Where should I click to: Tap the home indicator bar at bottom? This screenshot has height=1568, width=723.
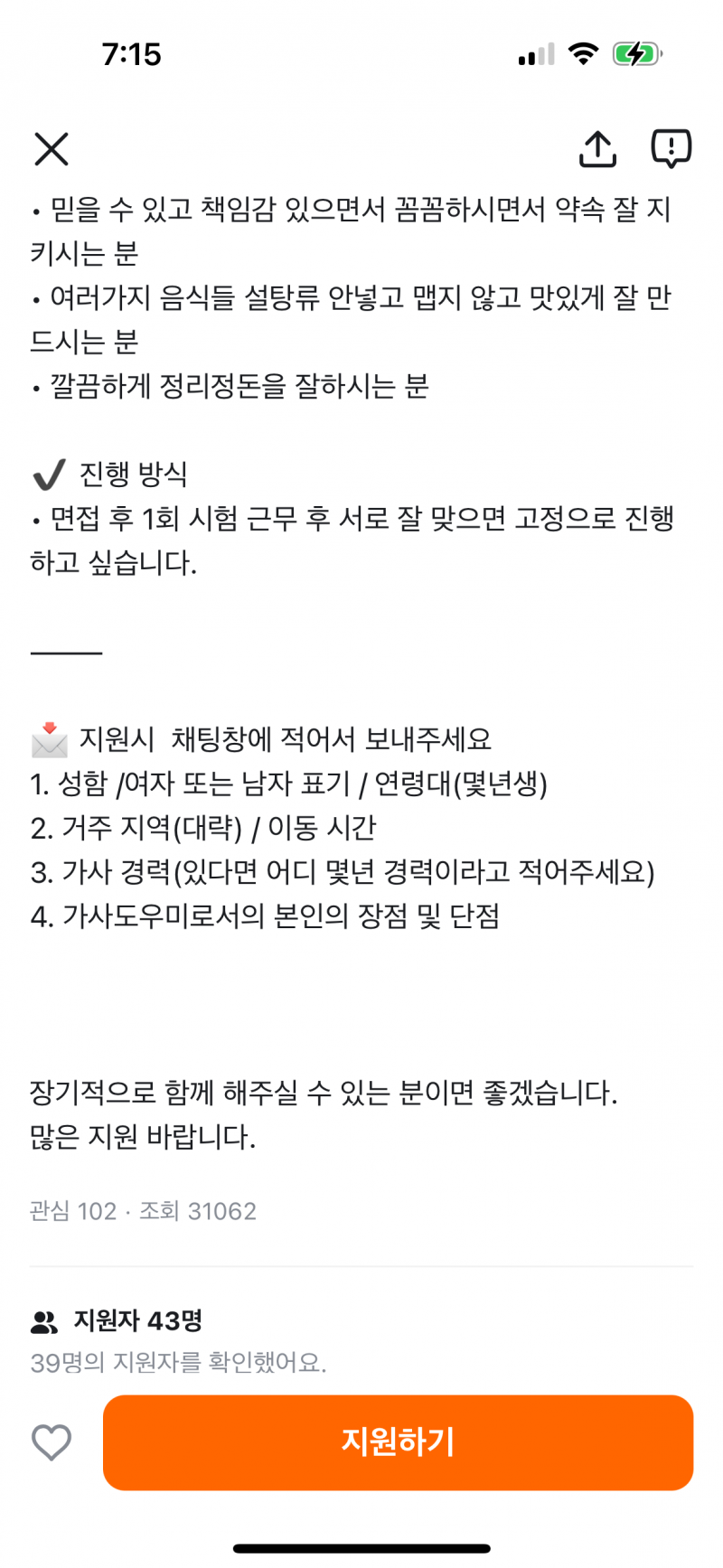361,1547
